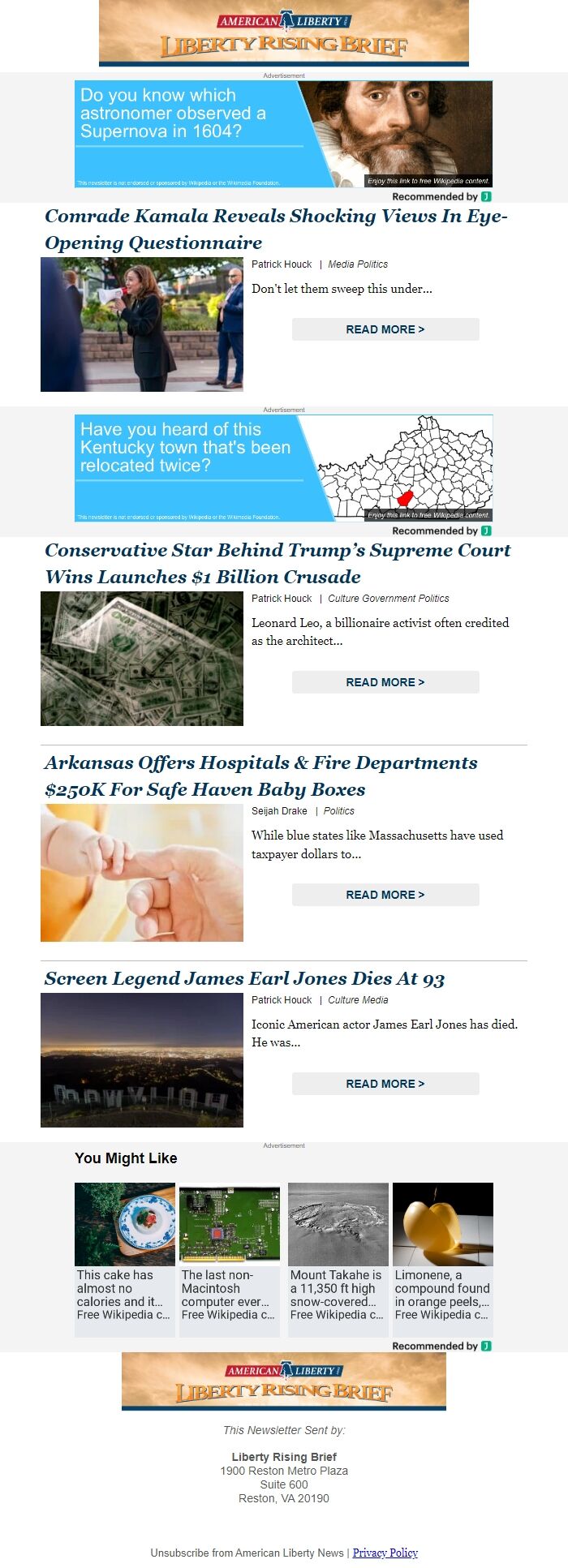The width and height of the screenshot is (568, 1568).
Task: Read more about Arkansas baby boxes
Action: [x=385, y=895]
